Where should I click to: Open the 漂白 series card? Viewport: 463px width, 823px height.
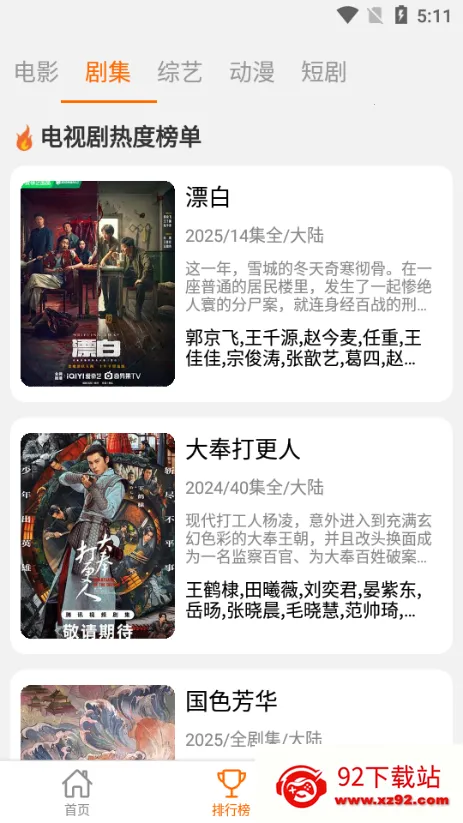232,284
